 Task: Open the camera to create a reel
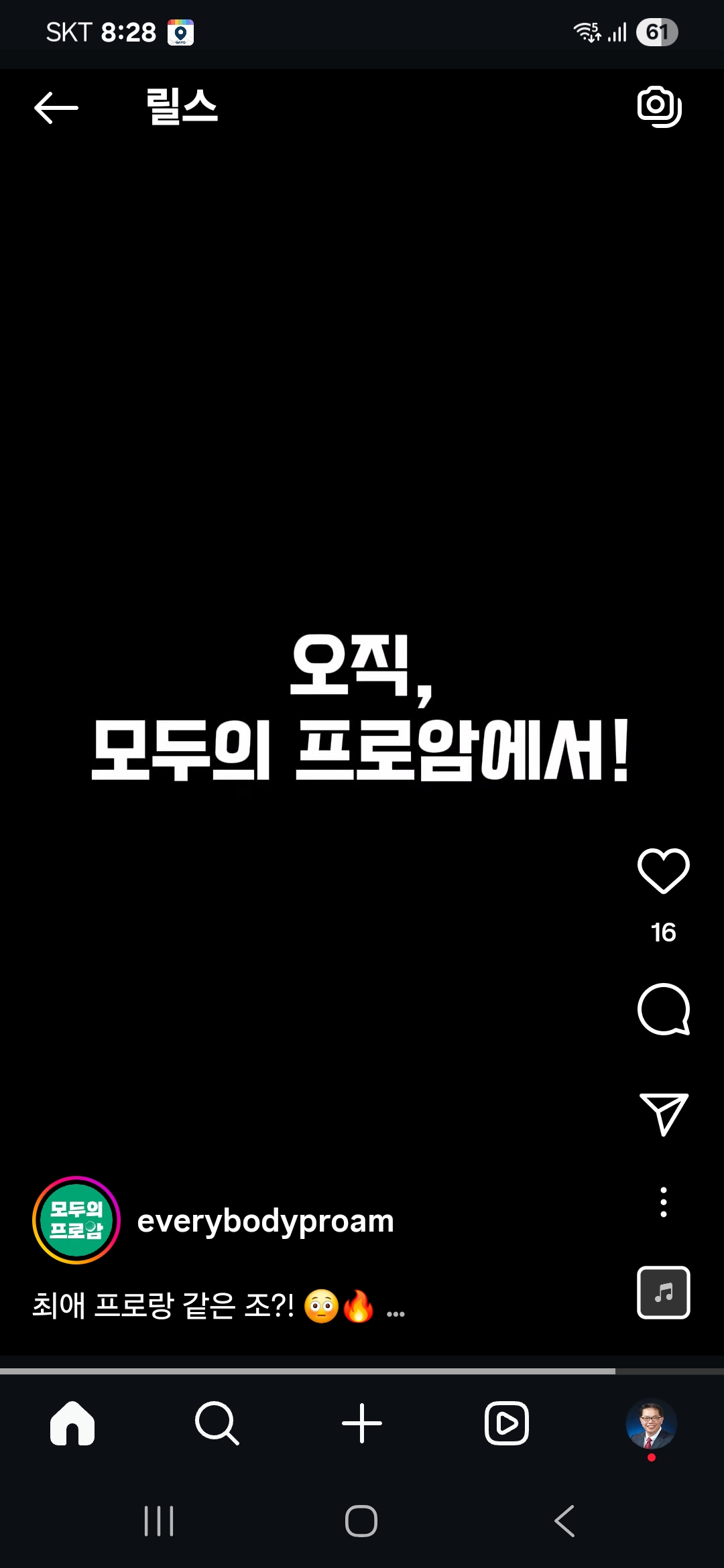pos(659,107)
